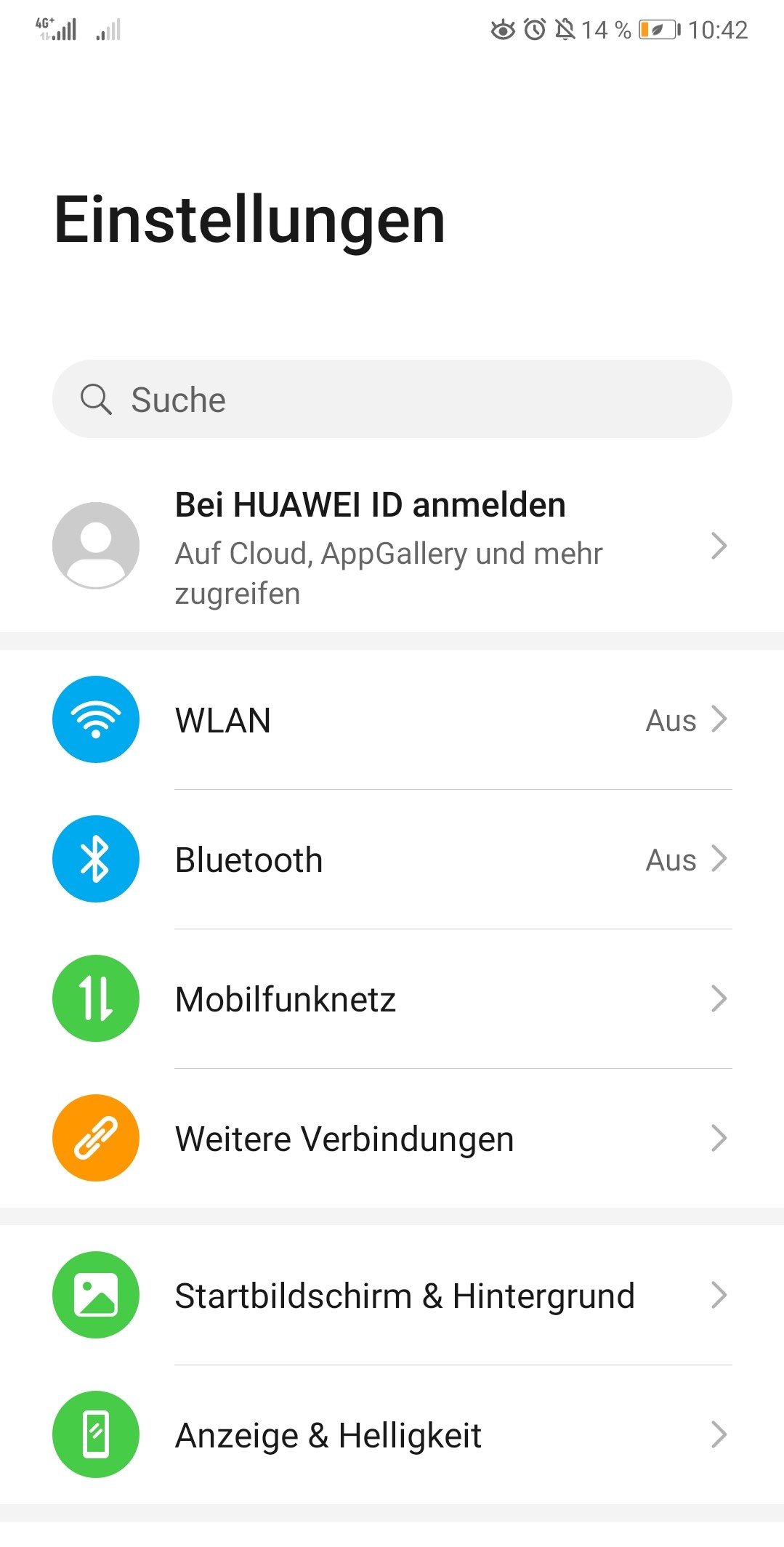
Task: Open Weitere Verbindungen via the orange link icon
Action: click(x=95, y=1138)
